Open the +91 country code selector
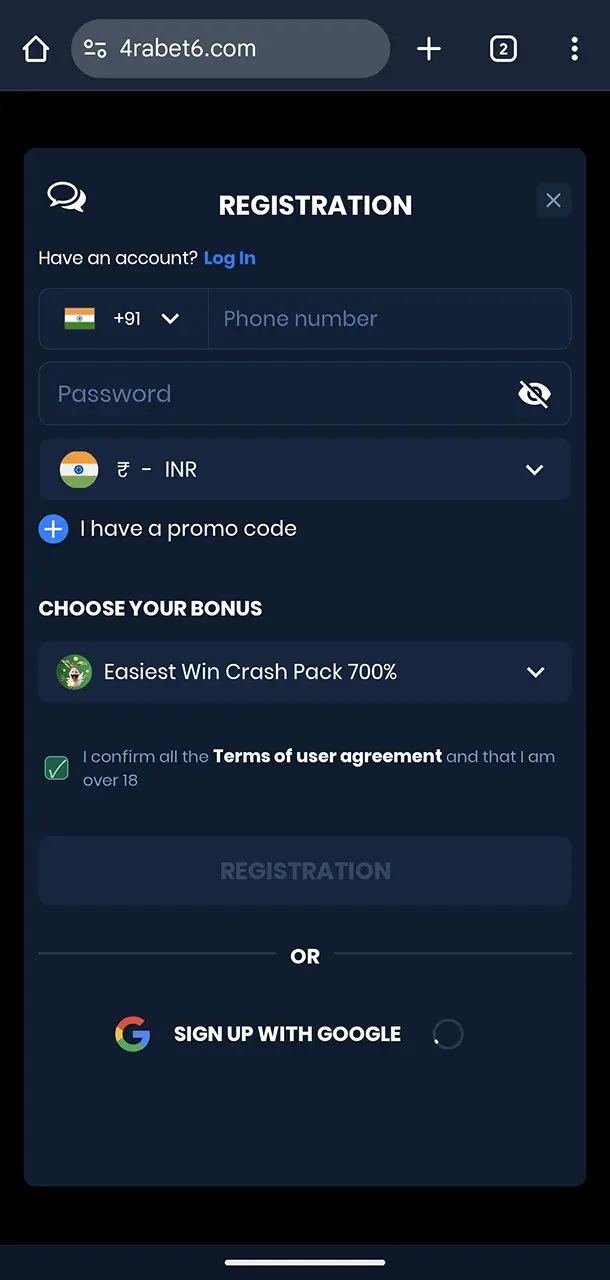This screenshot has width=610, height=1280. pos(123,319)
